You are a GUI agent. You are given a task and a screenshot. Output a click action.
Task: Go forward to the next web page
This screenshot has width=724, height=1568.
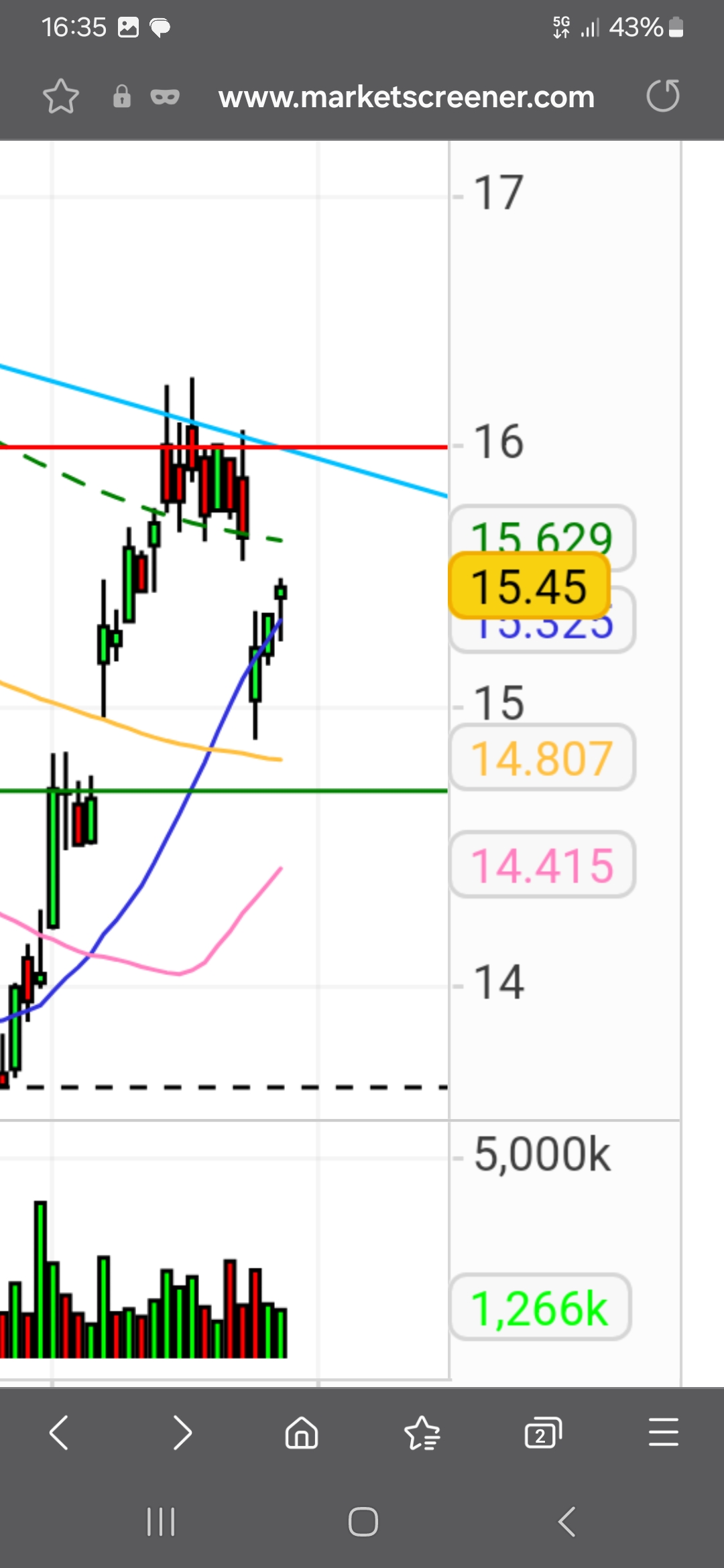(x=182, y=1433)
